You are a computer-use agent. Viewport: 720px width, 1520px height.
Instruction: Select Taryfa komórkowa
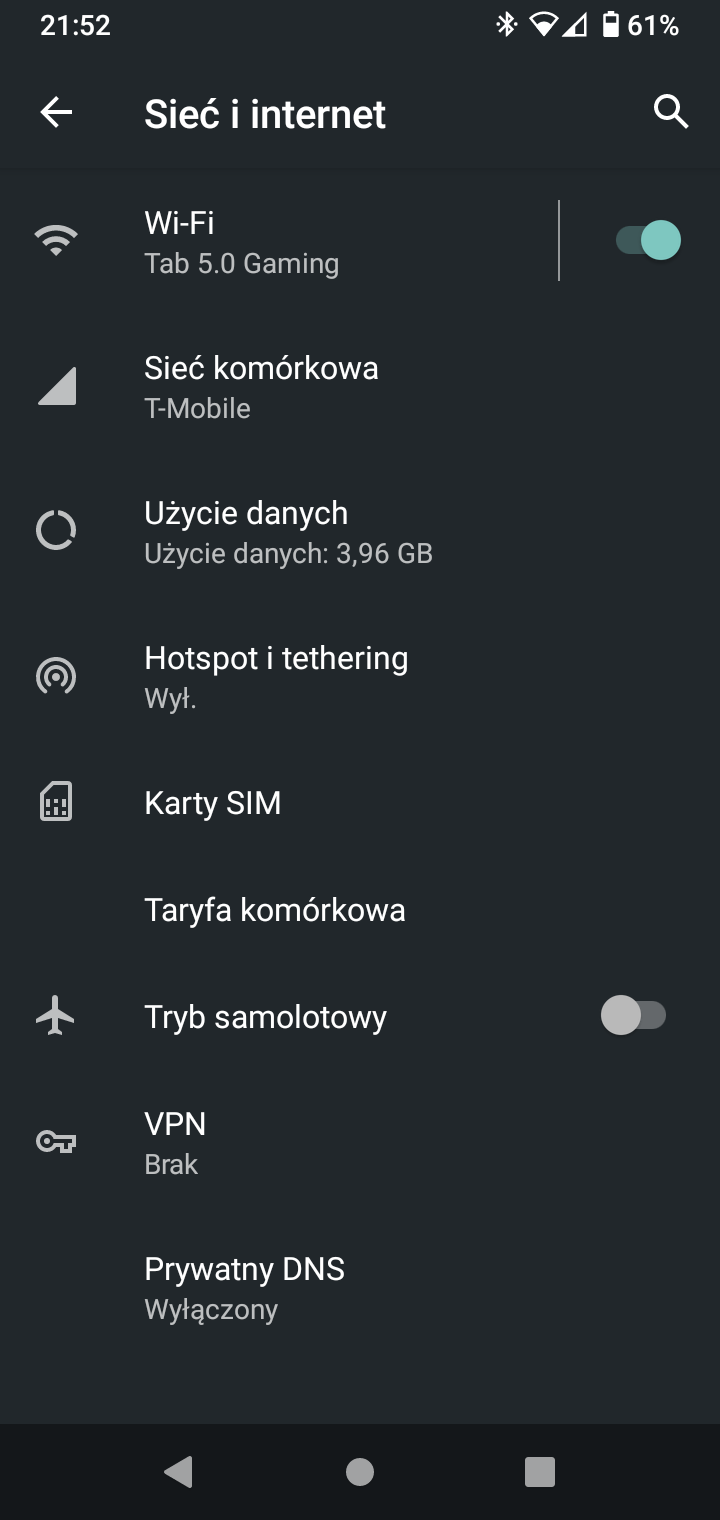[x=360, y=910]
